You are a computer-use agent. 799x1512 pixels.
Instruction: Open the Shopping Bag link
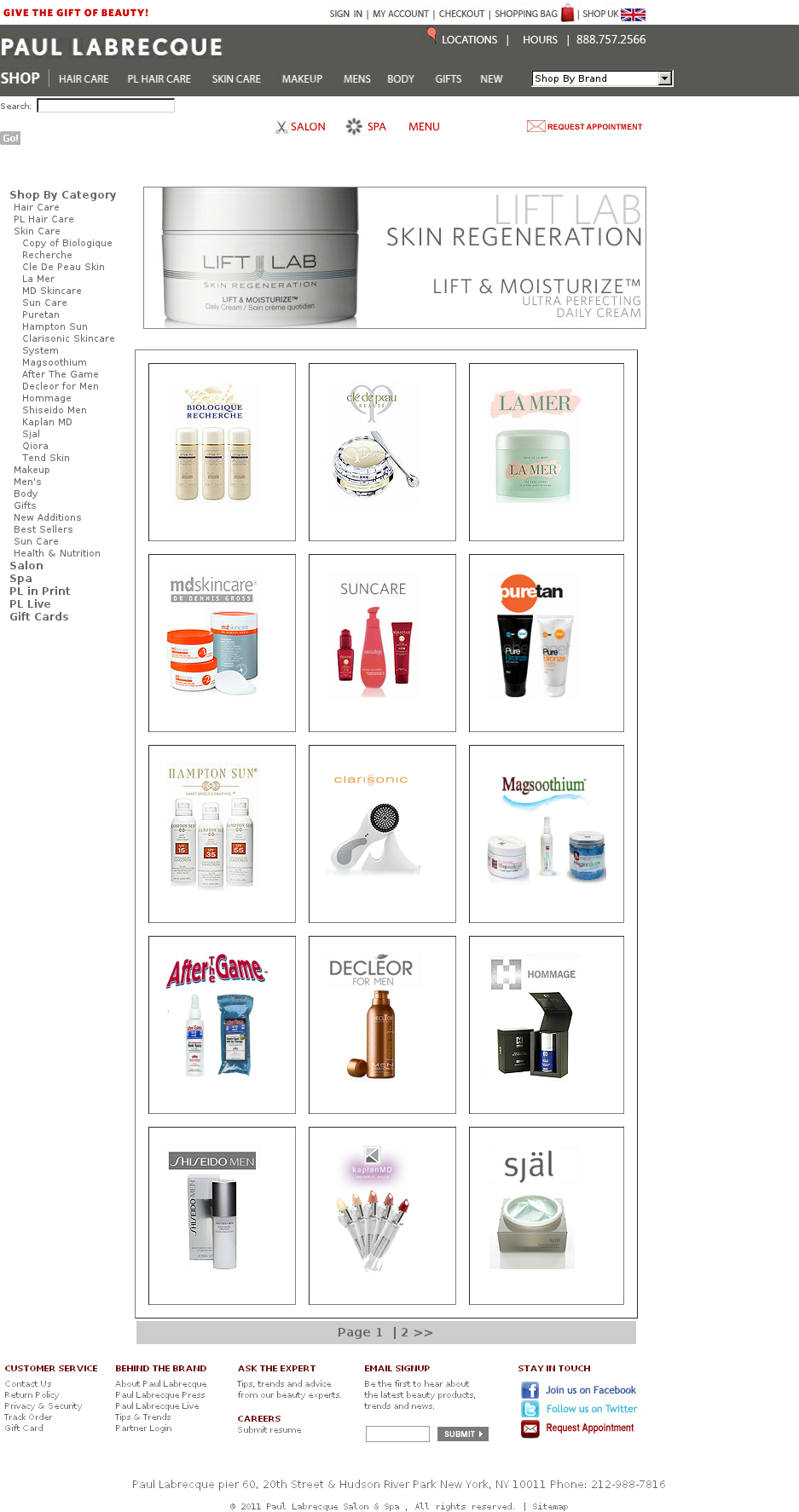click(526, 14)
